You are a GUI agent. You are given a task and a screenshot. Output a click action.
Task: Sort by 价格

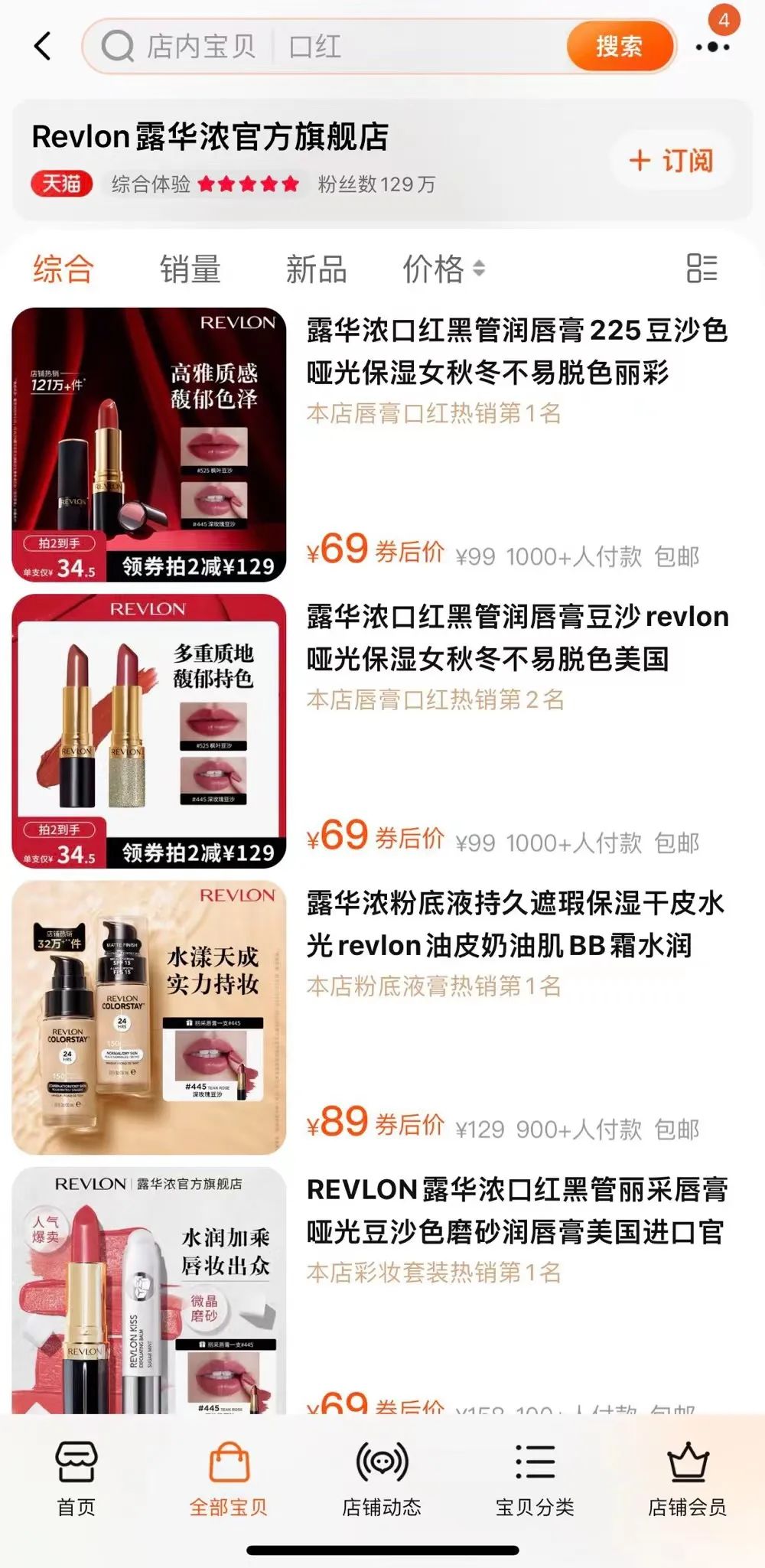coord(443,269)
